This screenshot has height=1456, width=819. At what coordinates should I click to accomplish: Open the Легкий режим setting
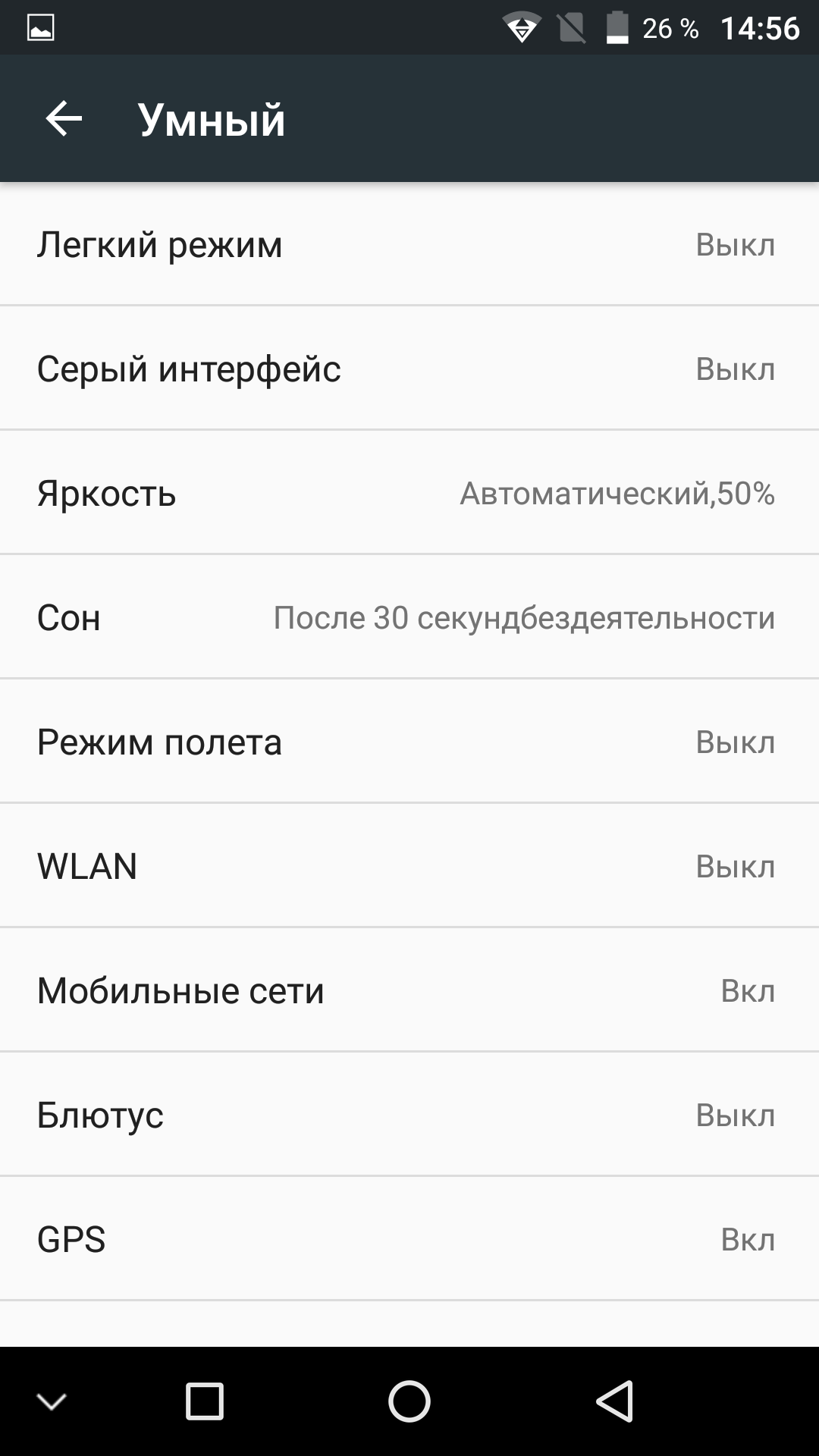409,244
